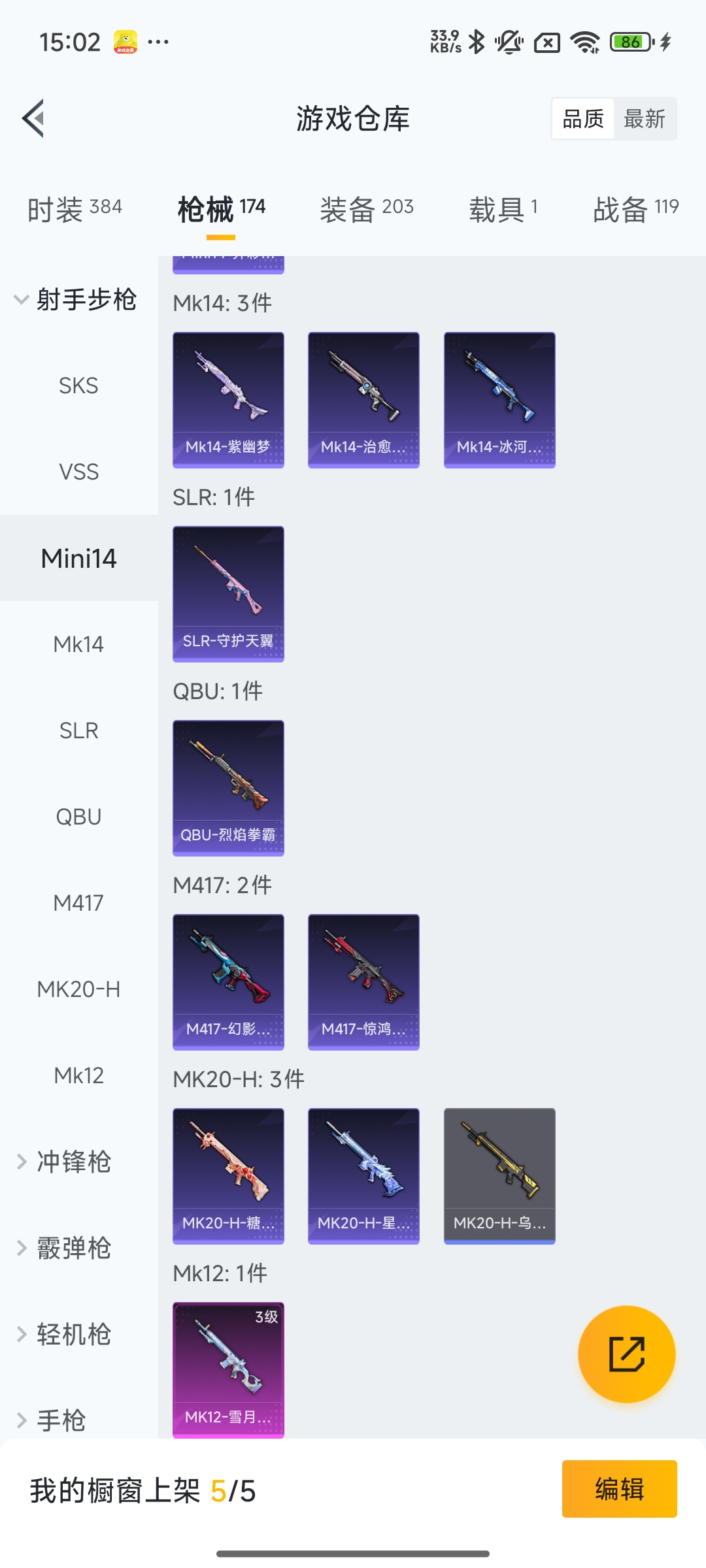Expand the 冲锋枪 category

click(x=73, y=1162)
